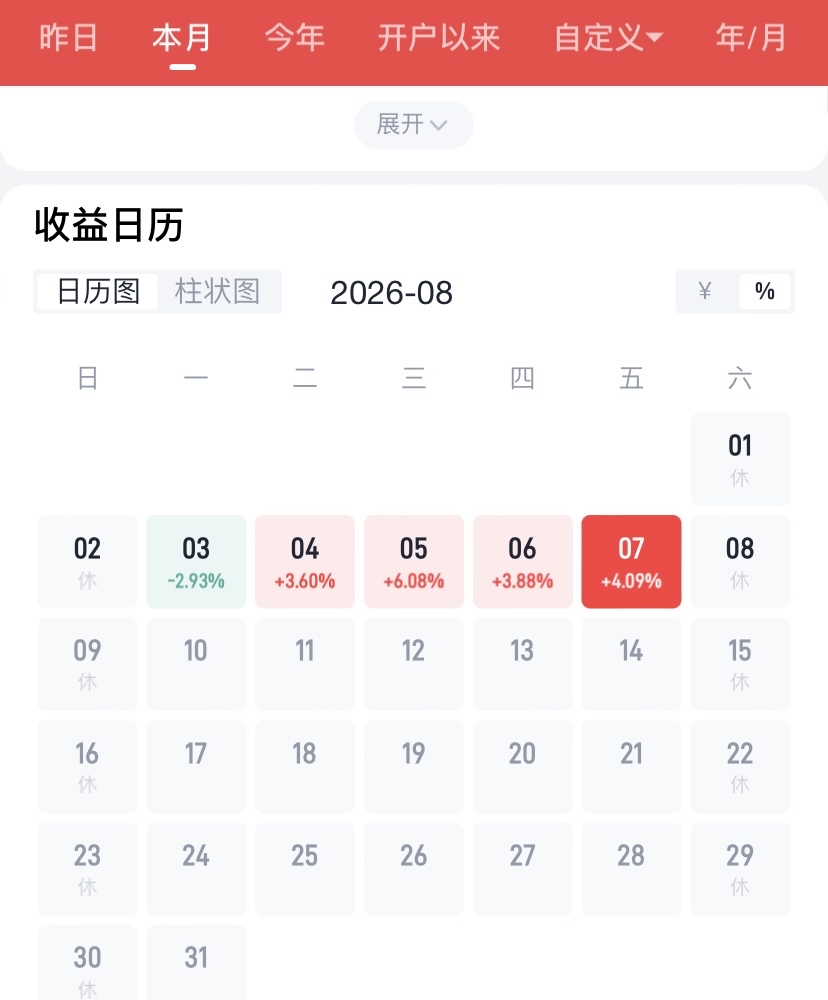Screen dimensions: 828x1000
Task: Open day 03 with -2.93%
Action: [x=196, y=561]
